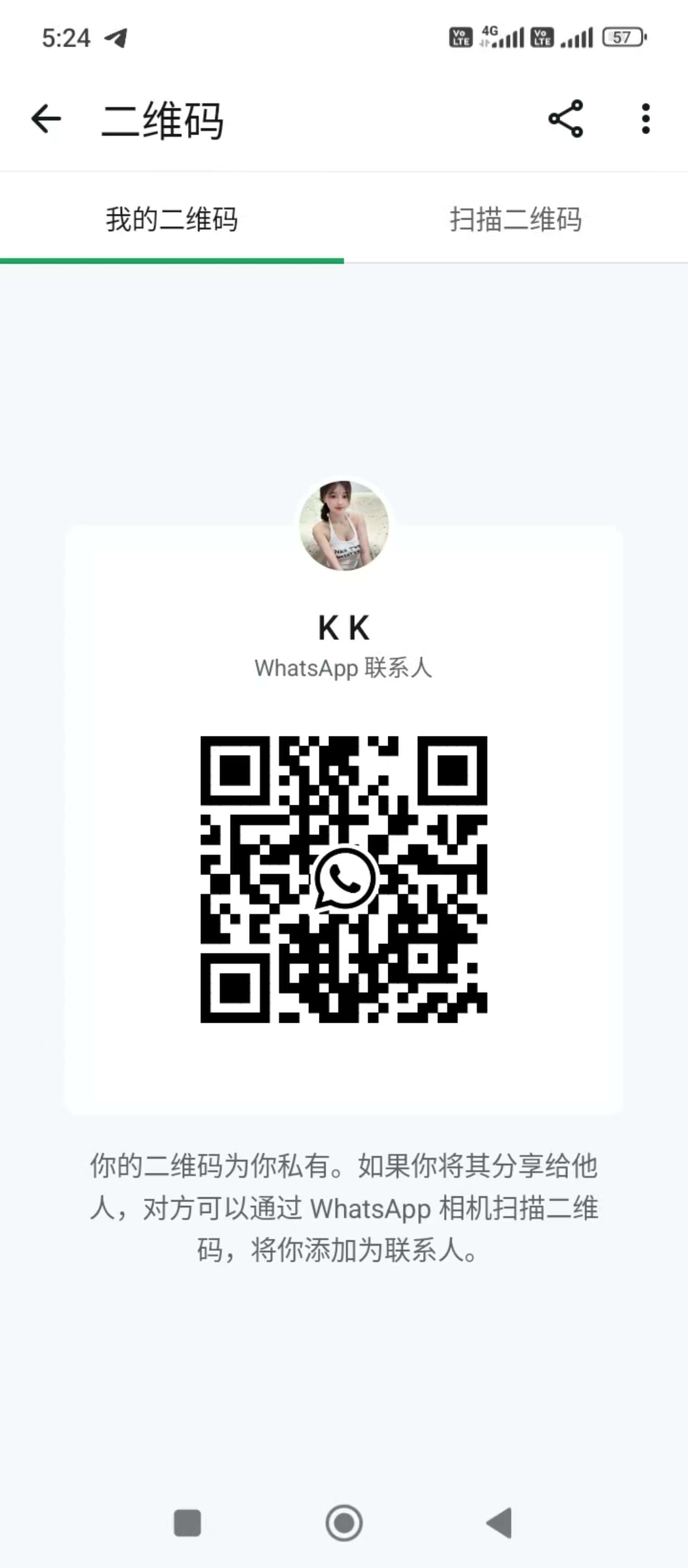
Task: Go back using the top-left arrow
Action: (46, 119)
